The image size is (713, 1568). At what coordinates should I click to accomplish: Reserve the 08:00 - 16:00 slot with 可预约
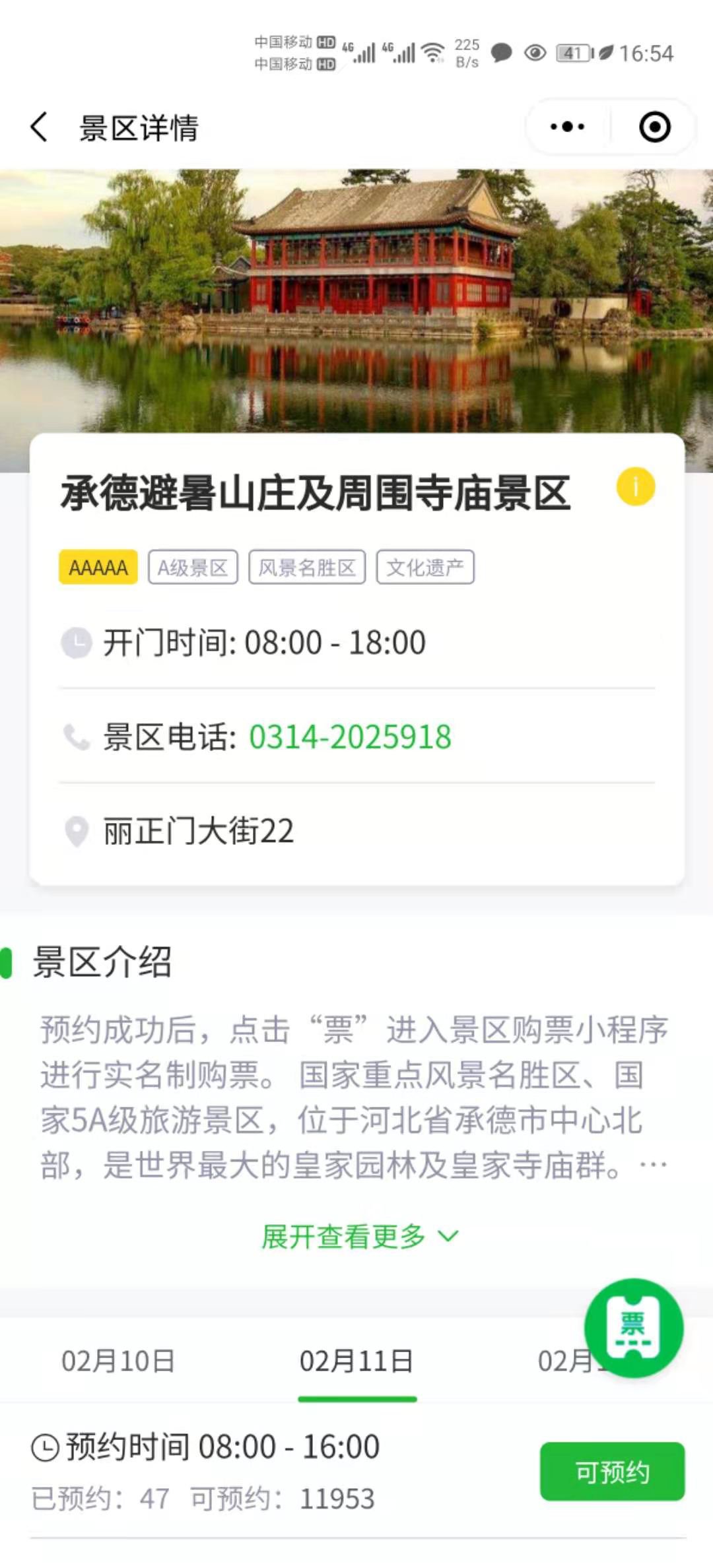pos(613,1472)
